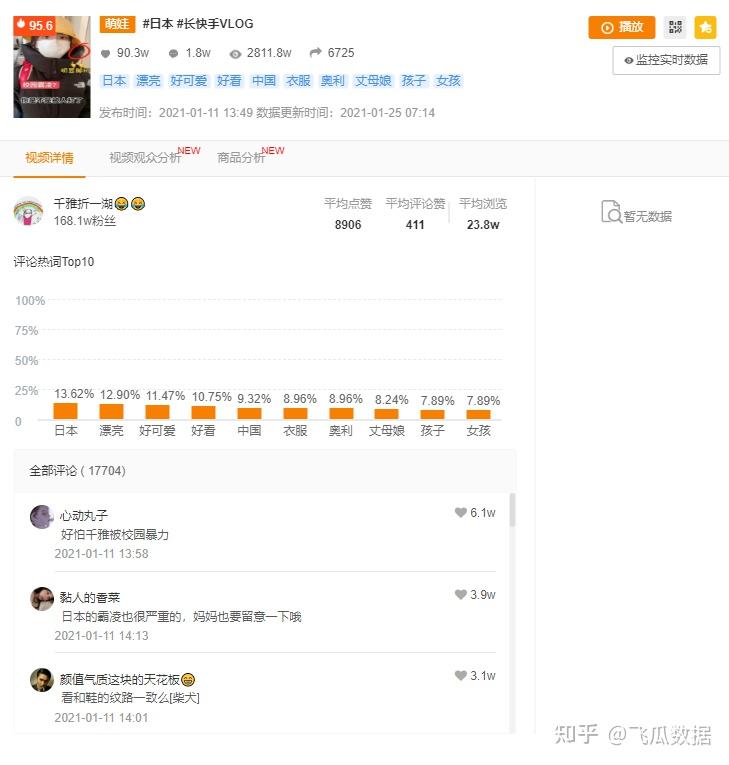Favorite this video with the star icon
The image size is (729, 765).
click(x=705, y=27)
